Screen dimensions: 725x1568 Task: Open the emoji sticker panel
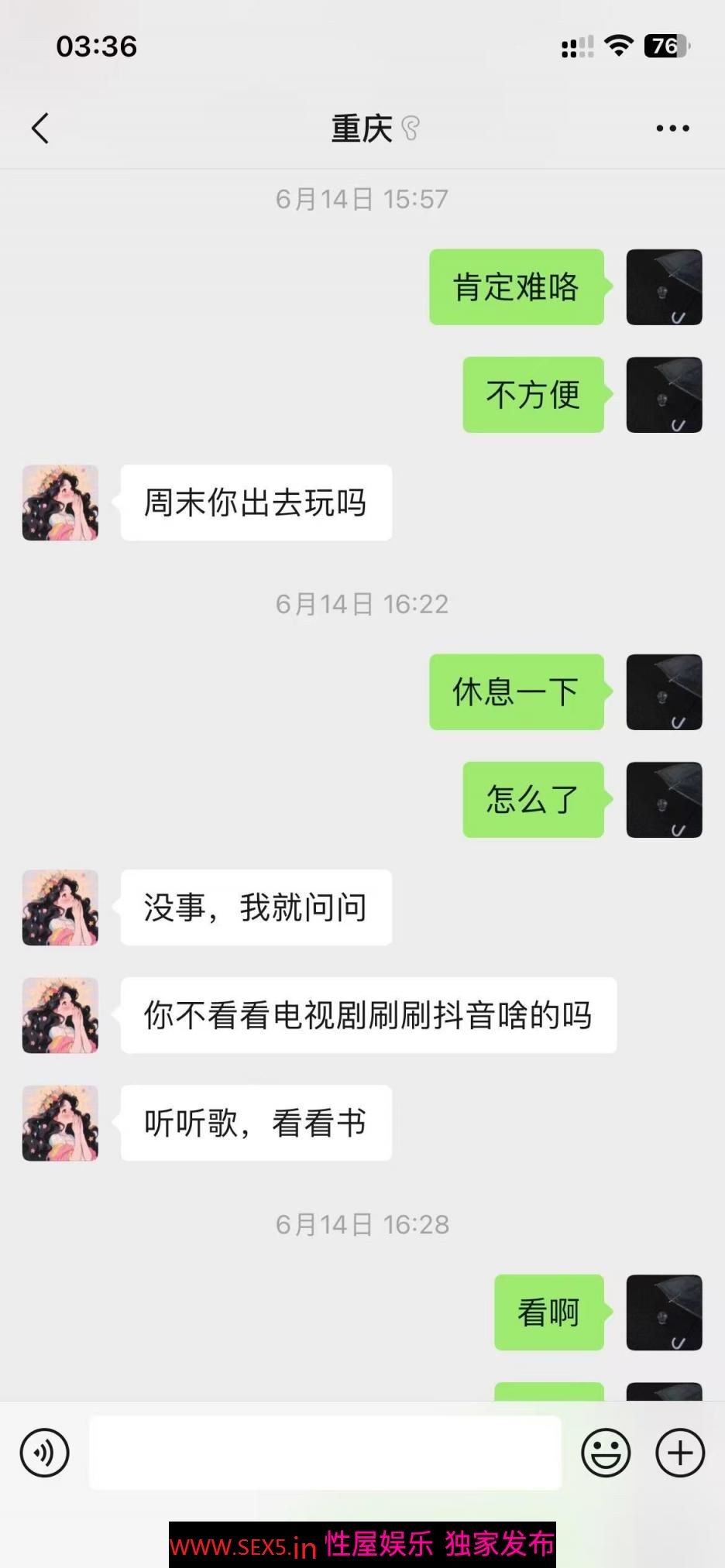606,1453
